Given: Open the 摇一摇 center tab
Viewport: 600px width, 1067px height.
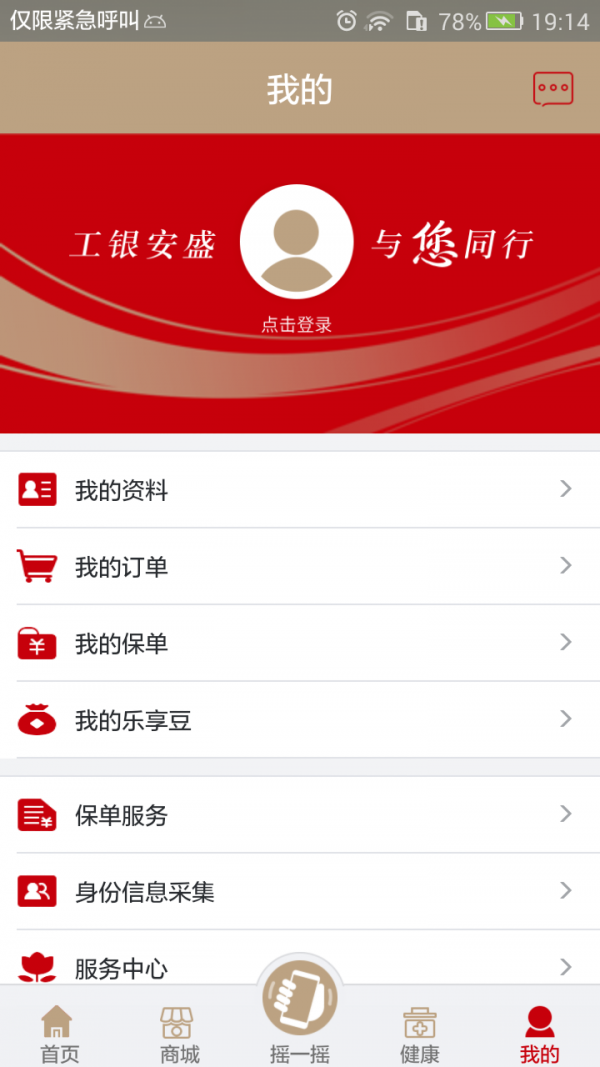Looking at the screenshot, I should coord(300,1010).
